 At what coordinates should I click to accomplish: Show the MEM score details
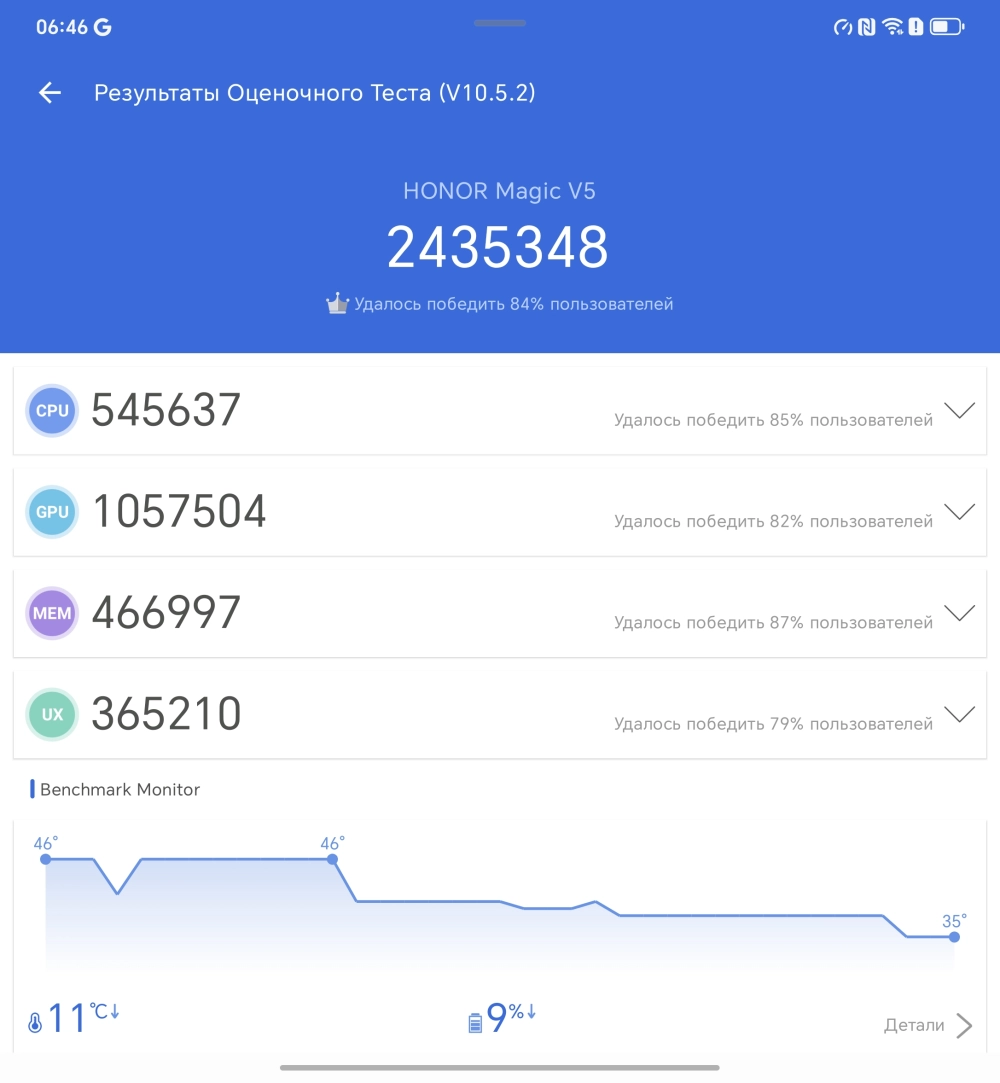point(959,614)
